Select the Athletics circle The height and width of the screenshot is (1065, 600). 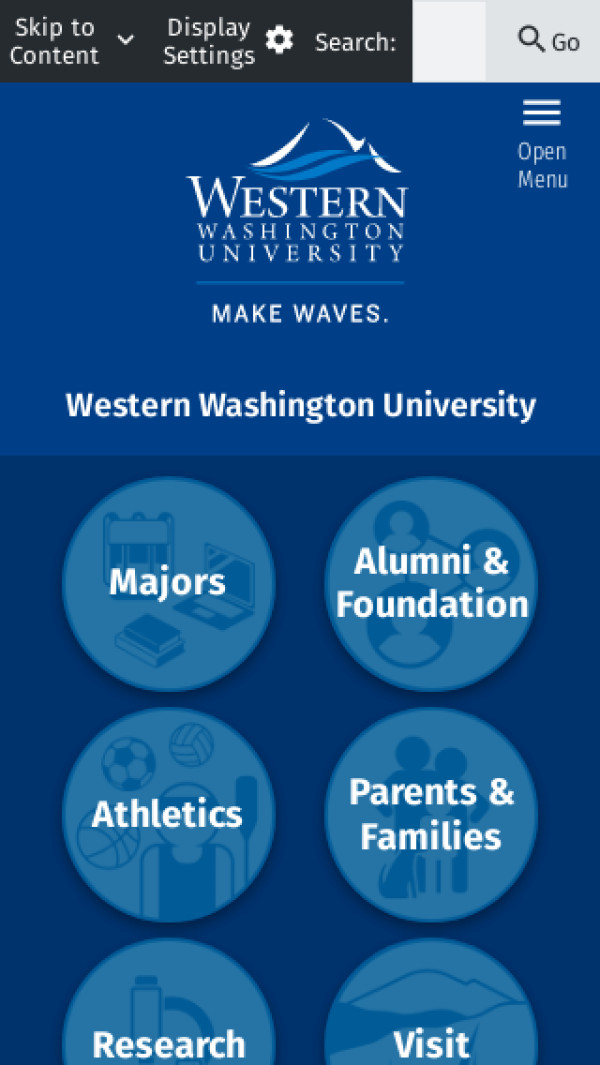168,814
